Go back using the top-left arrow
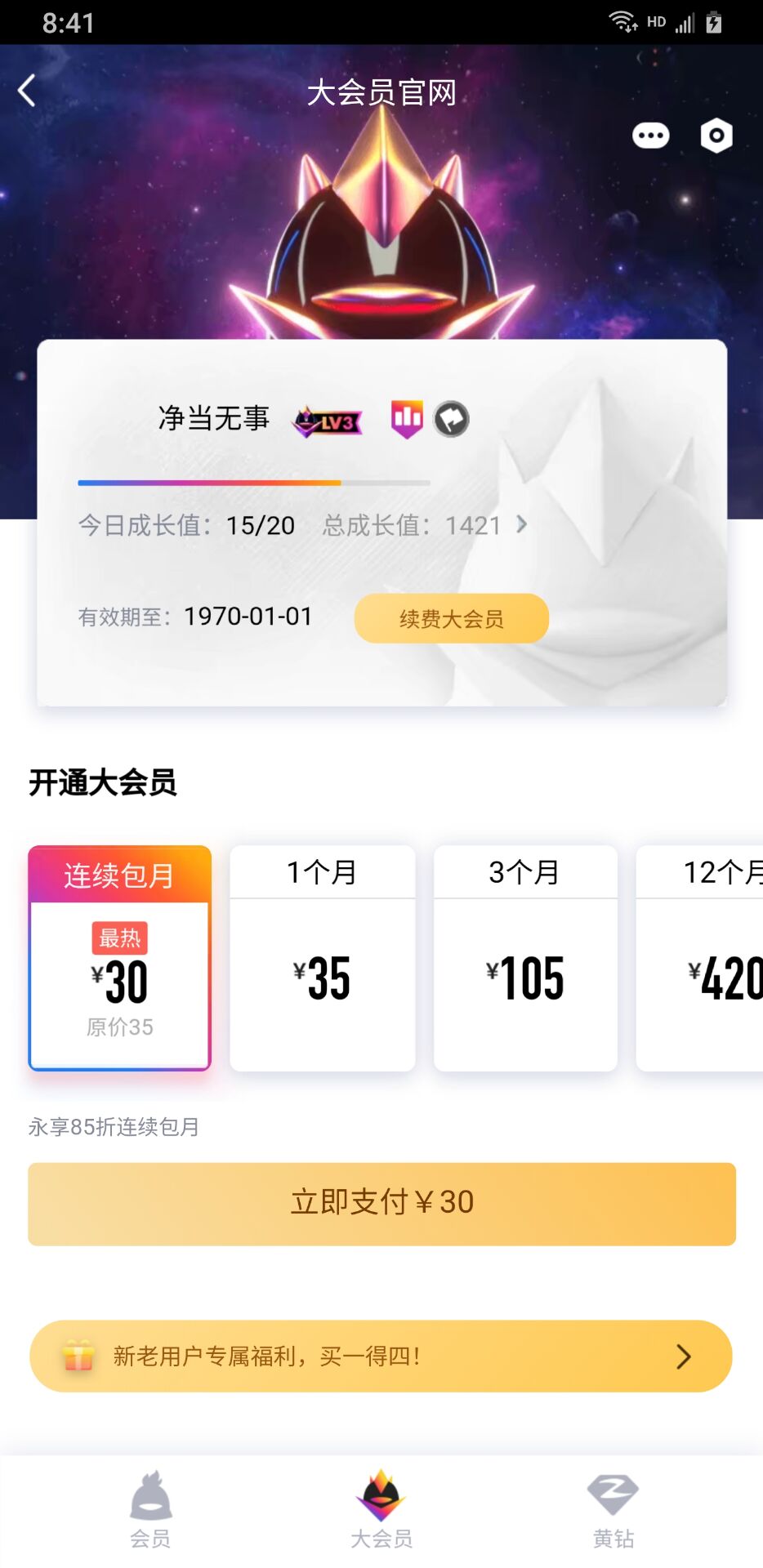 pyautogui.click(x=28, y=91)
